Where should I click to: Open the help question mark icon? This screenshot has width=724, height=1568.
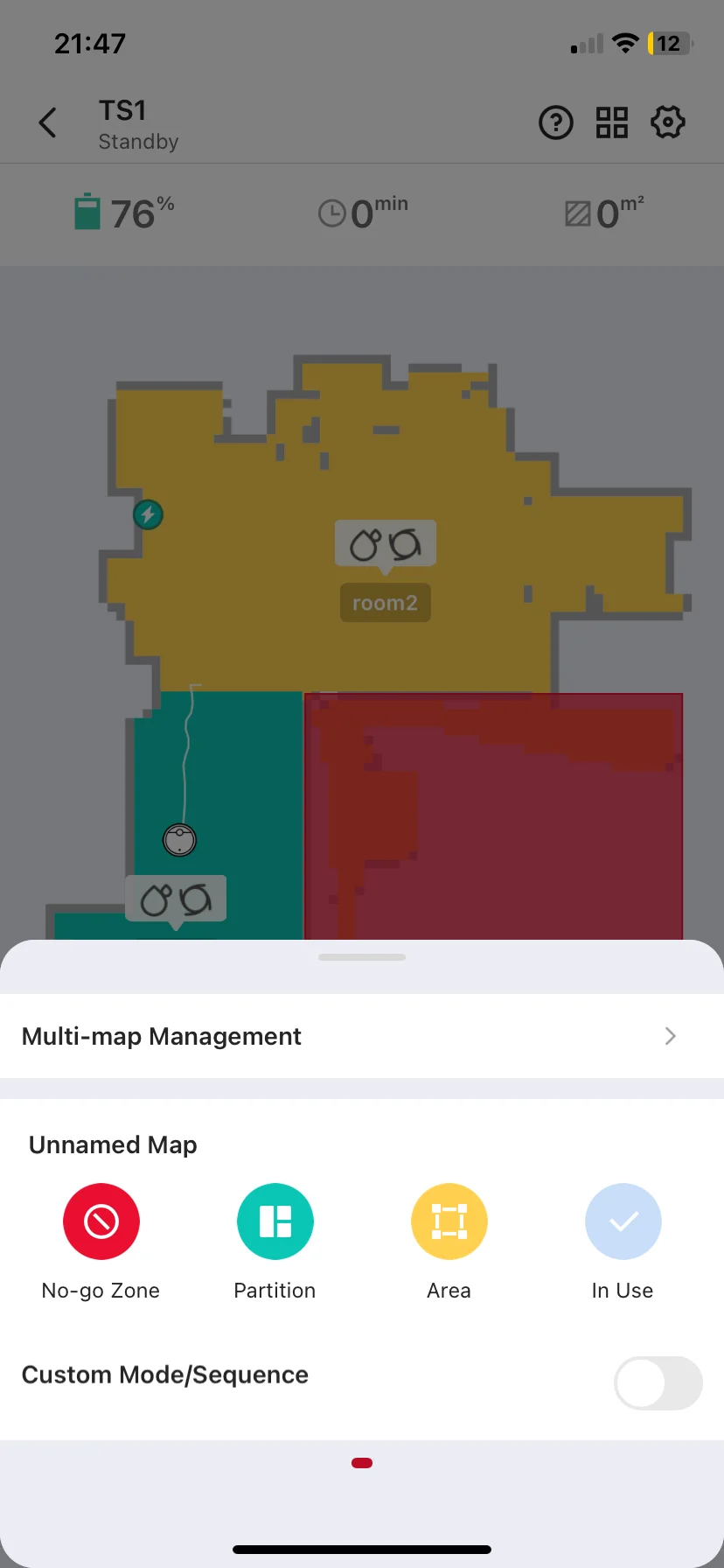[556, 123]
